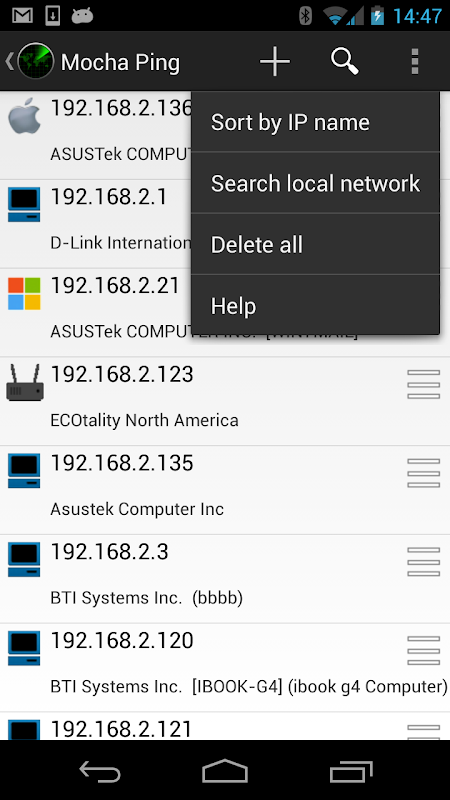
Task: Add a new host with plus icon
Action: 275,62
